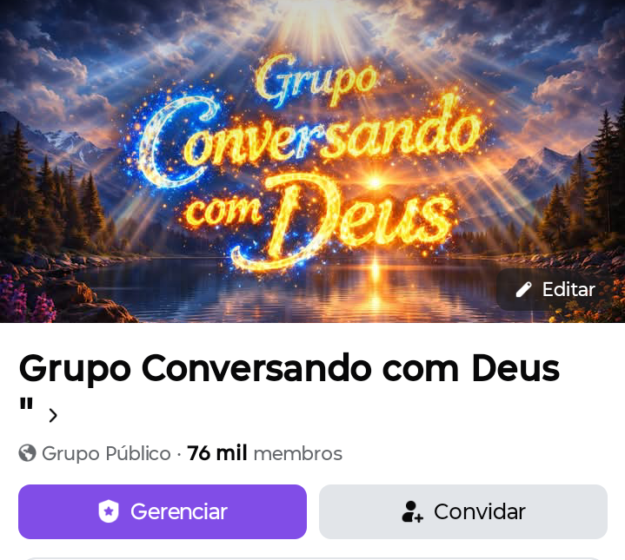Invite members with the Convidar button

[x=463, y=512]
